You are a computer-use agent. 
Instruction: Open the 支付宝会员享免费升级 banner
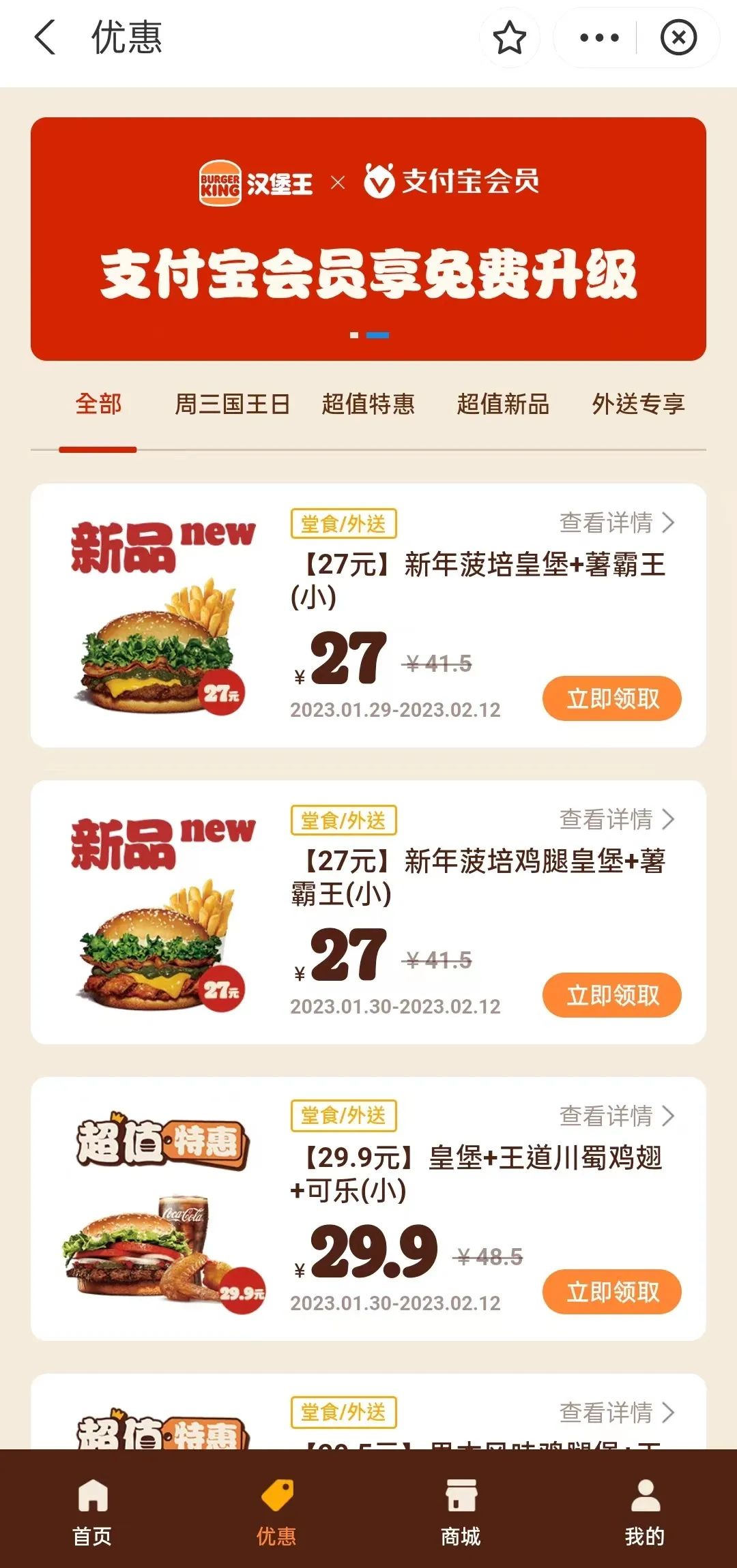coord(369,239)
